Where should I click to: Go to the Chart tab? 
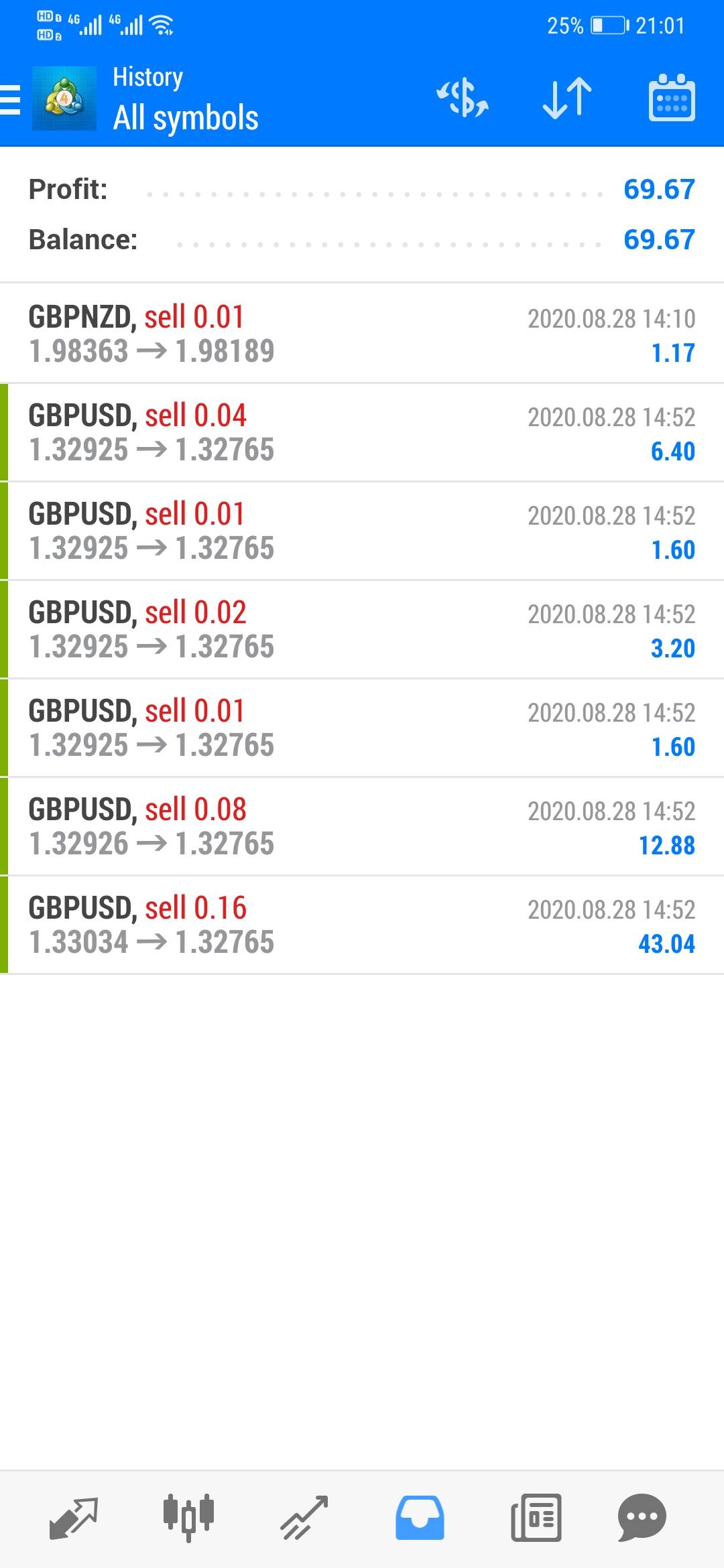[x=188, y=1517]
